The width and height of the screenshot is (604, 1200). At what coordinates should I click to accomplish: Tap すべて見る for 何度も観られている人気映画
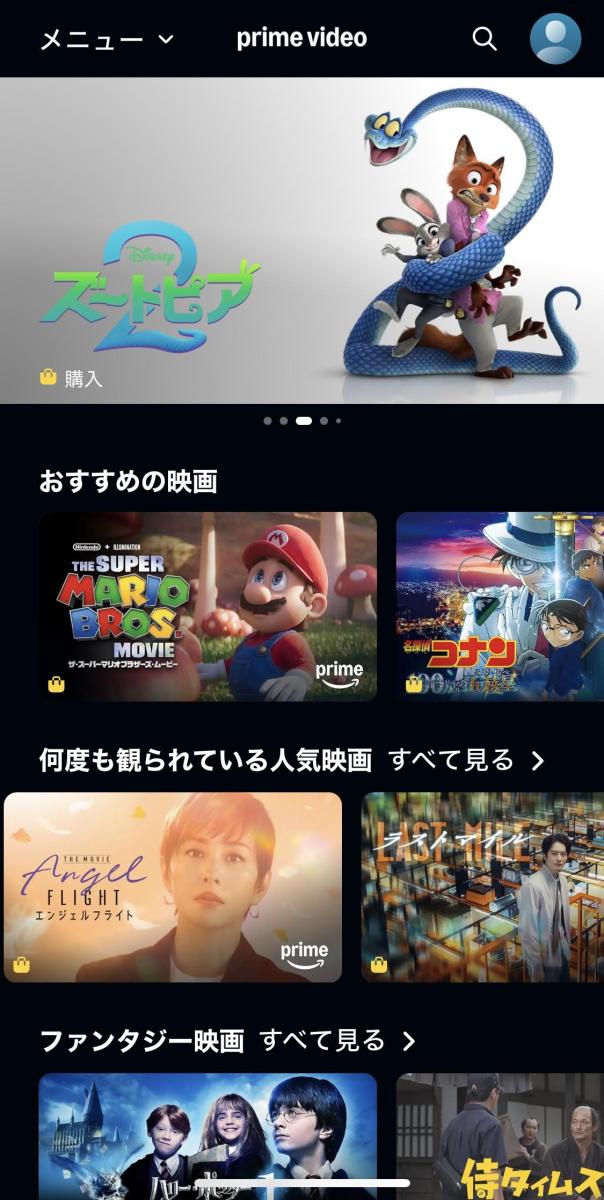point(466,760)
